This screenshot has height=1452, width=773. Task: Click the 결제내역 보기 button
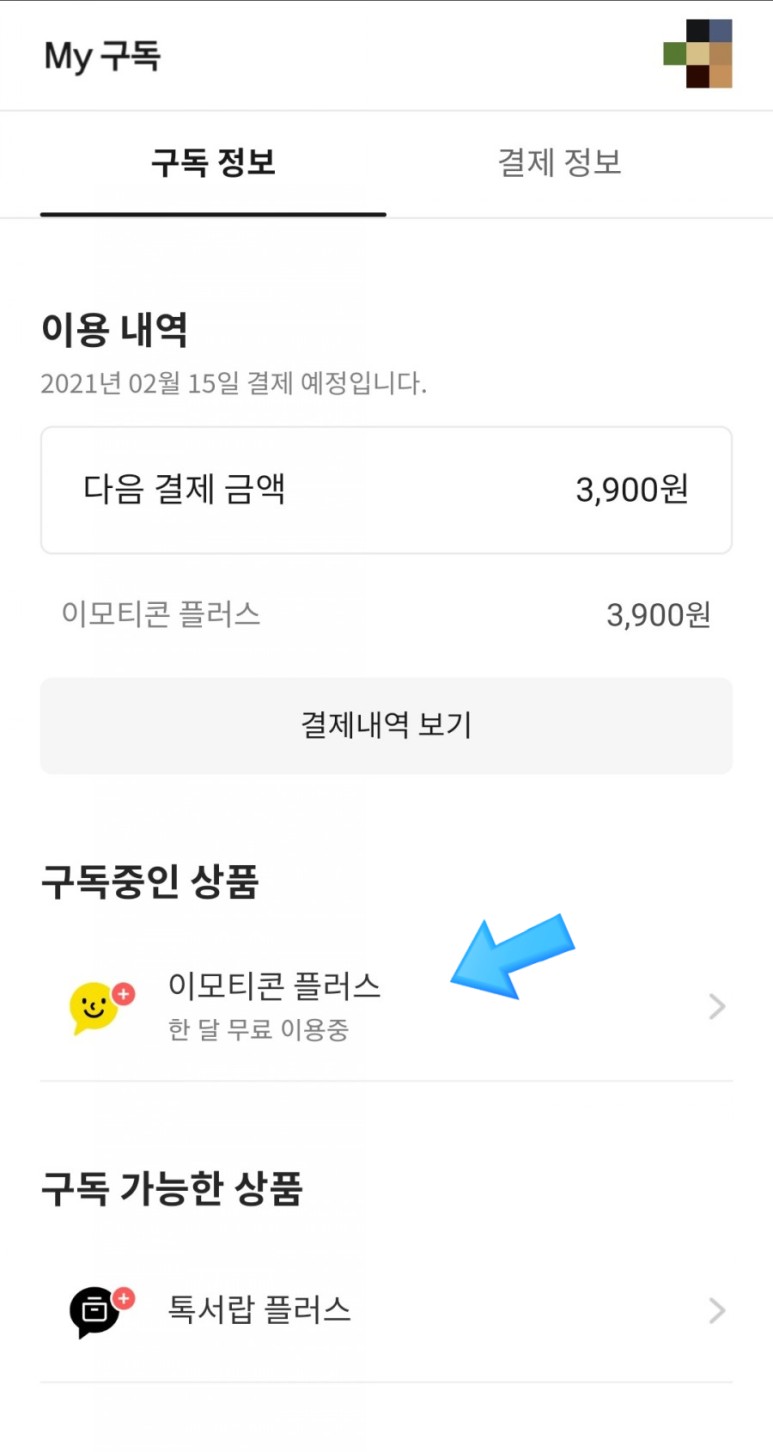[386, 726]
